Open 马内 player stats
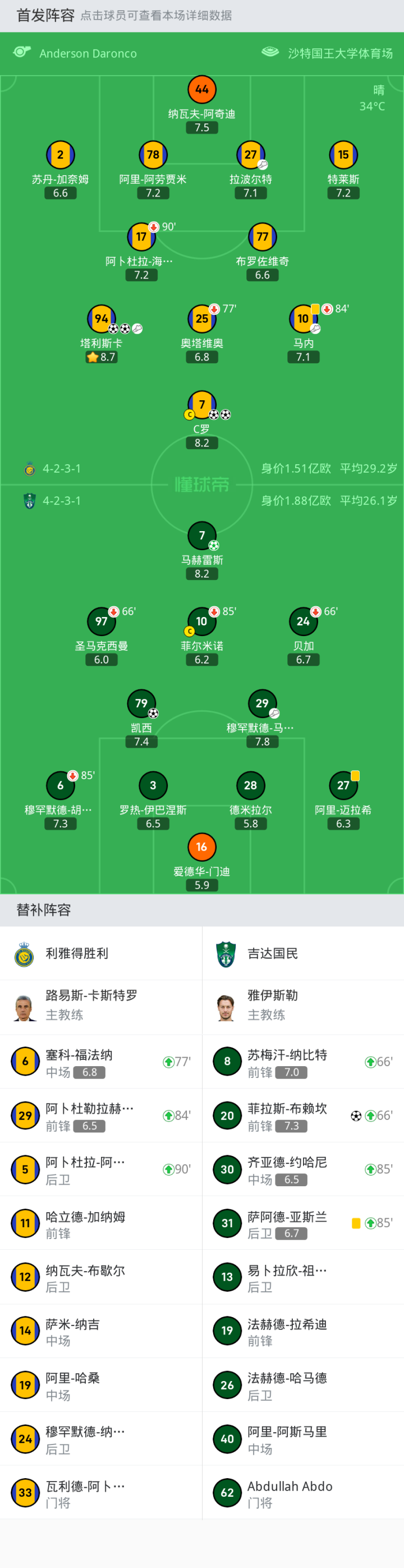The width and height of the screenshot is (404, 1568). [303, 318]
